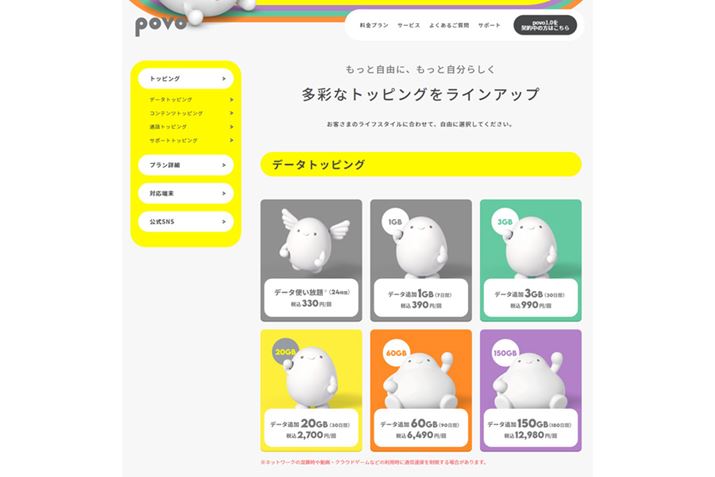Image resolution: width=715 pixels, height=477 pixels.
Task: Open the データ使い放題 24時間 card
Action: [x=311, y=258]
